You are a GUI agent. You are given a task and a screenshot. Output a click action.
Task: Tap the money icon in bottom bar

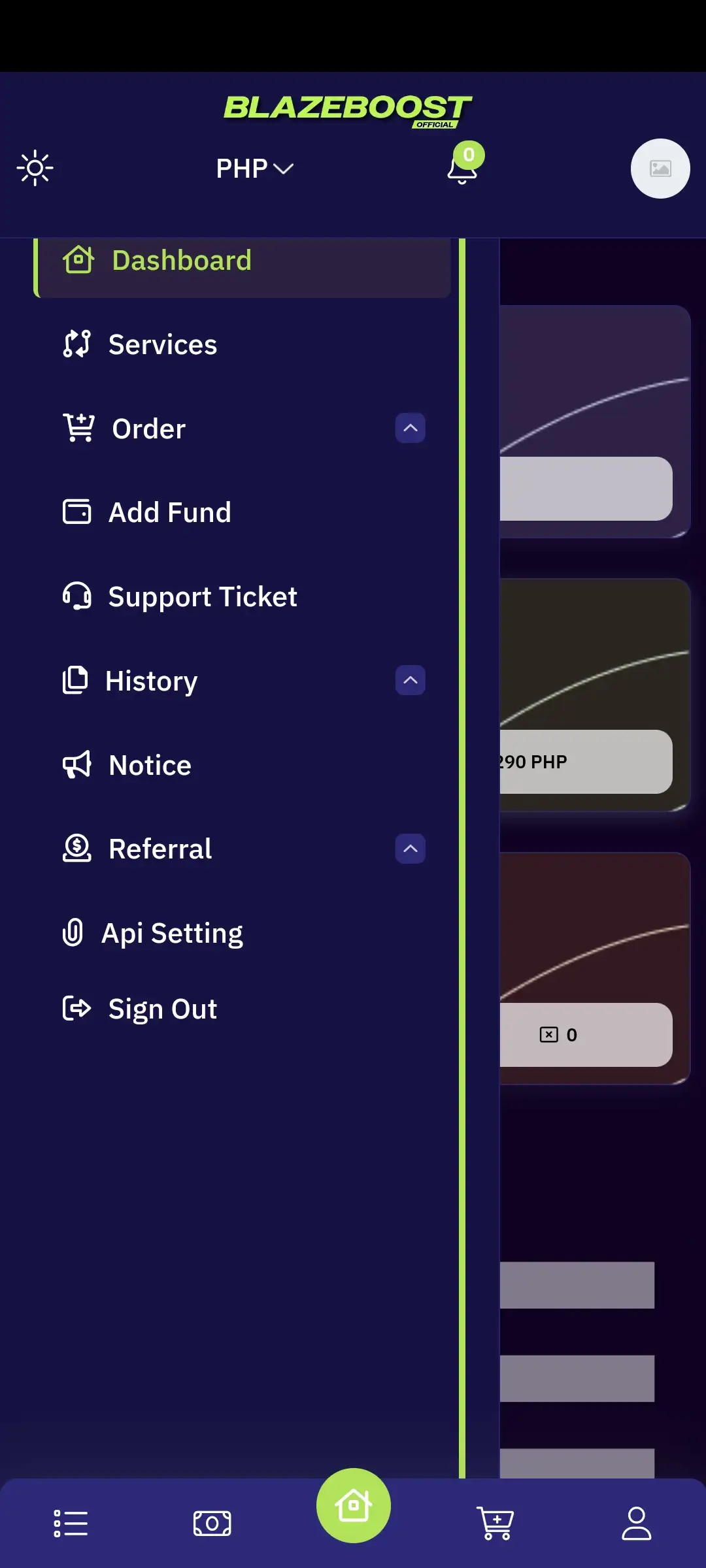(212, 1524)
